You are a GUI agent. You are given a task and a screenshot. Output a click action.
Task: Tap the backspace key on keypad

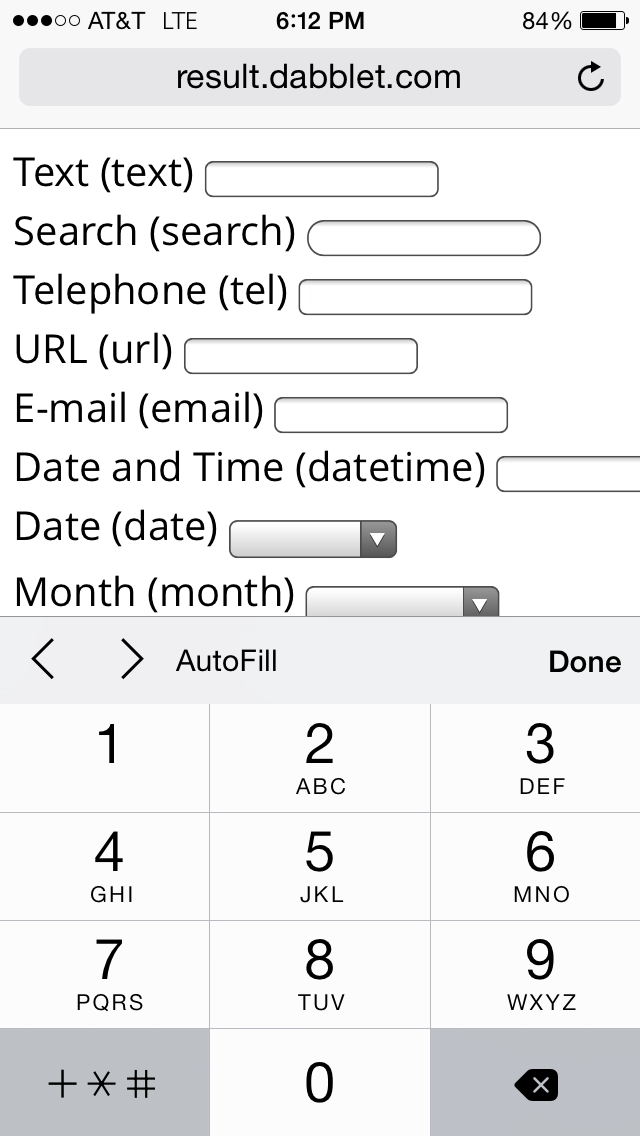pos(536,1084)
